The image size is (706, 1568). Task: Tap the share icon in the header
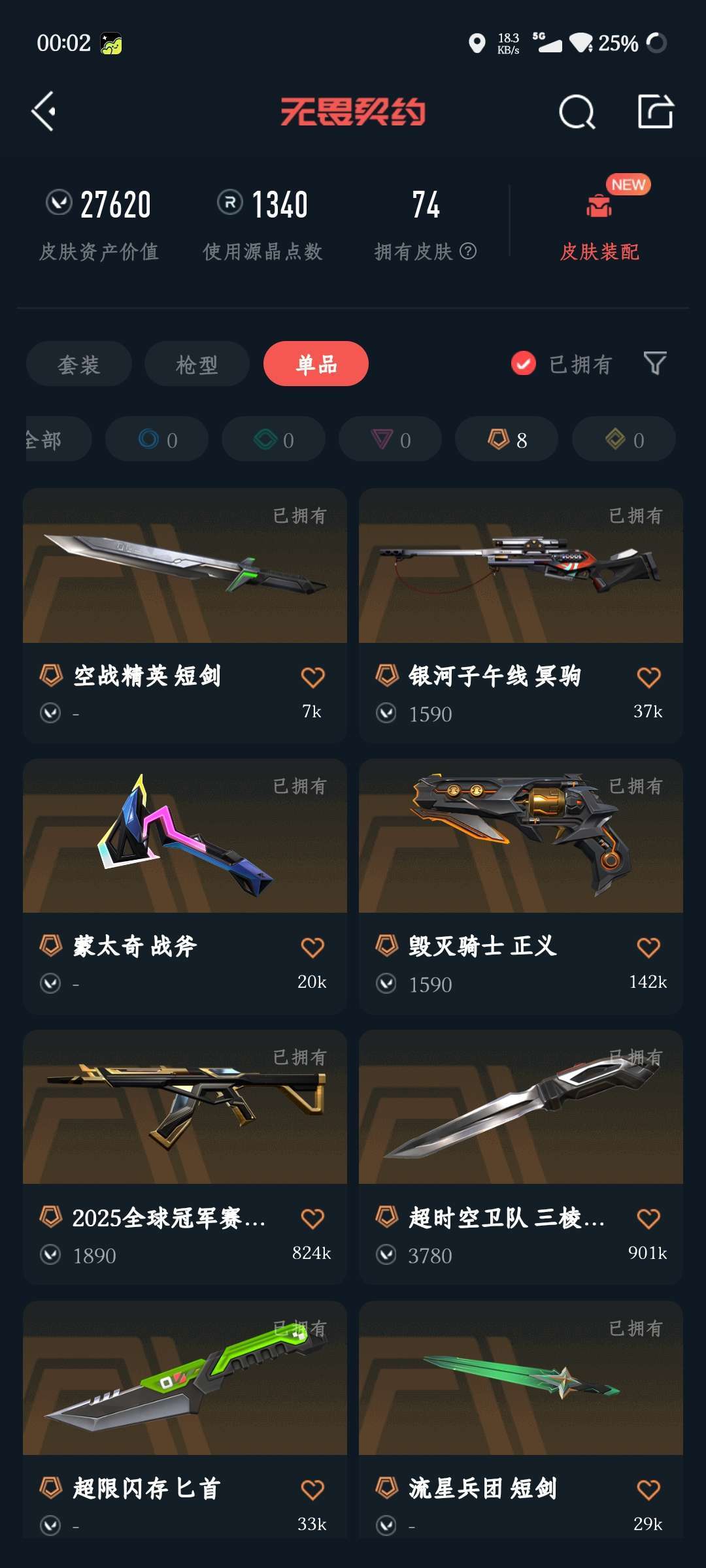656,111
